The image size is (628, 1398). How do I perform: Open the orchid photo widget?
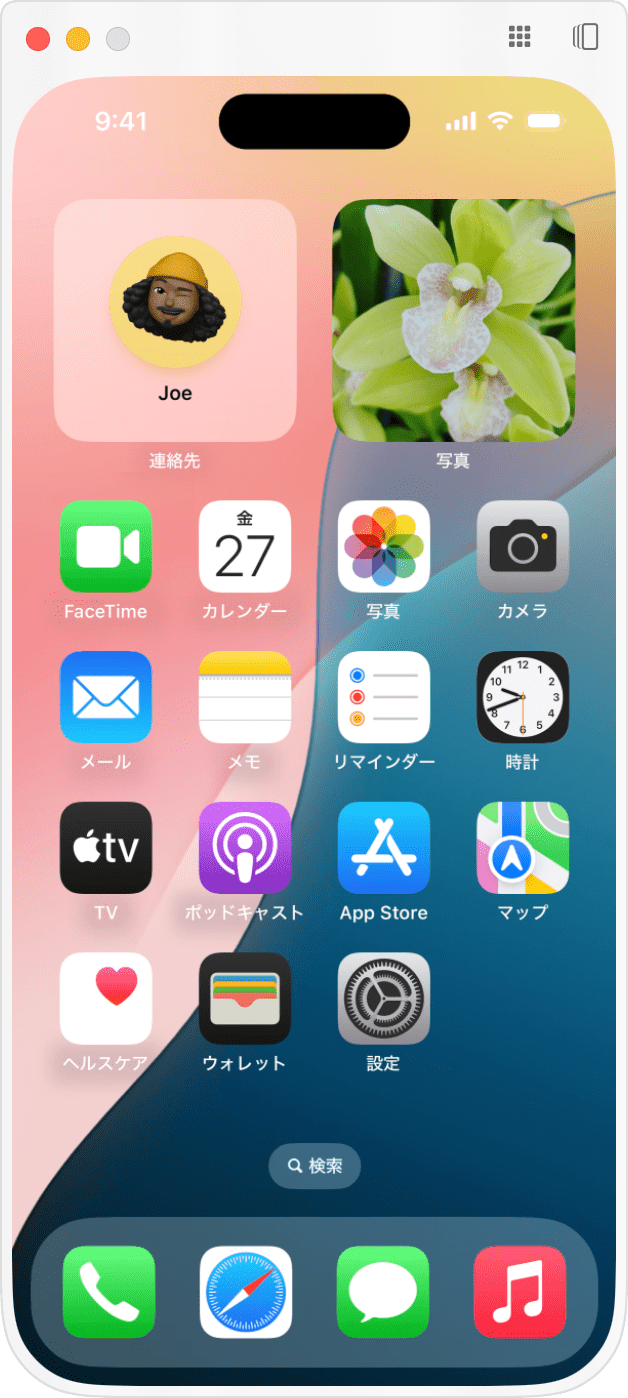point(453,320)
